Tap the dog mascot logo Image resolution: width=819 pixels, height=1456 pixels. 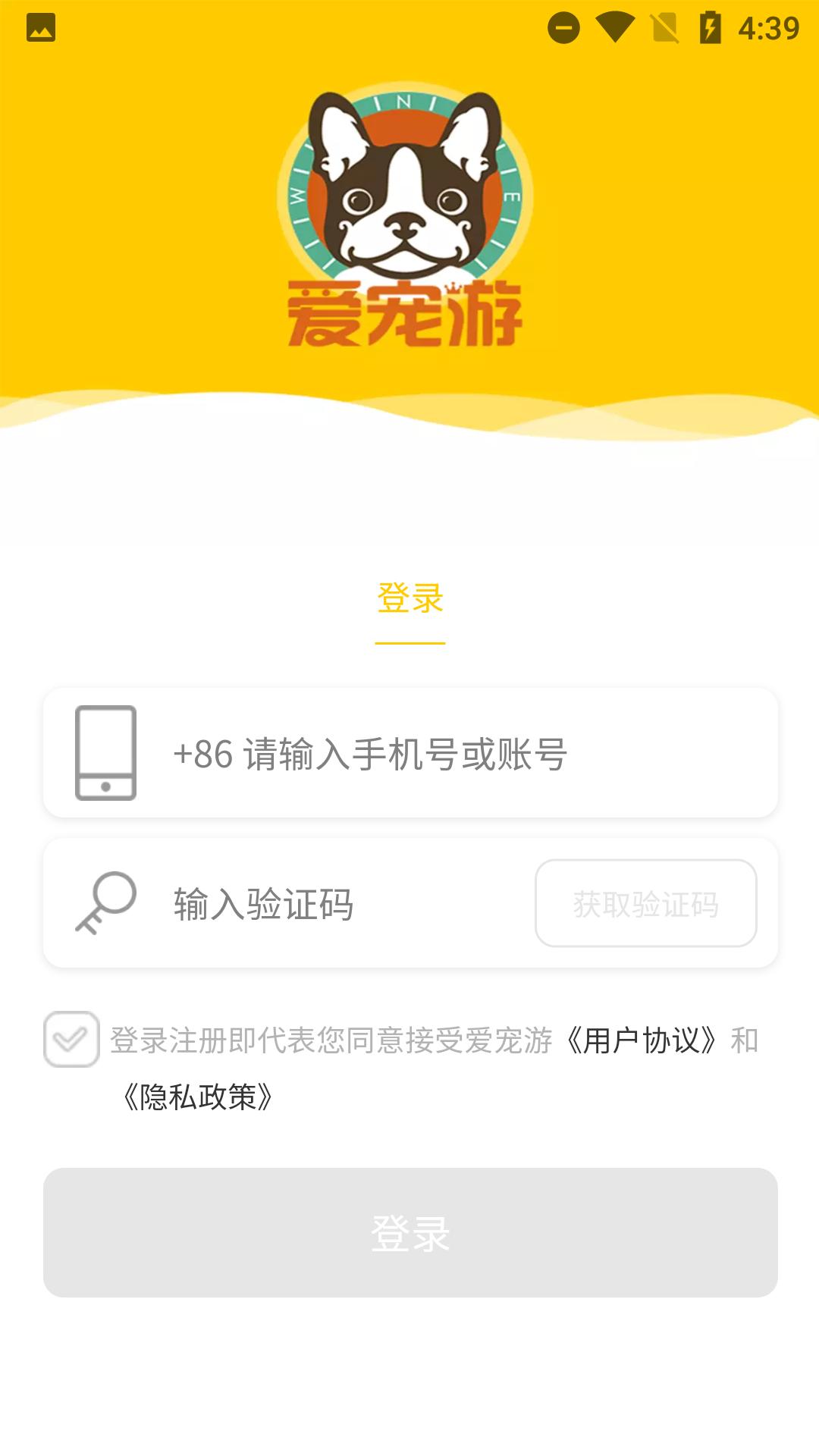[407, 190]
